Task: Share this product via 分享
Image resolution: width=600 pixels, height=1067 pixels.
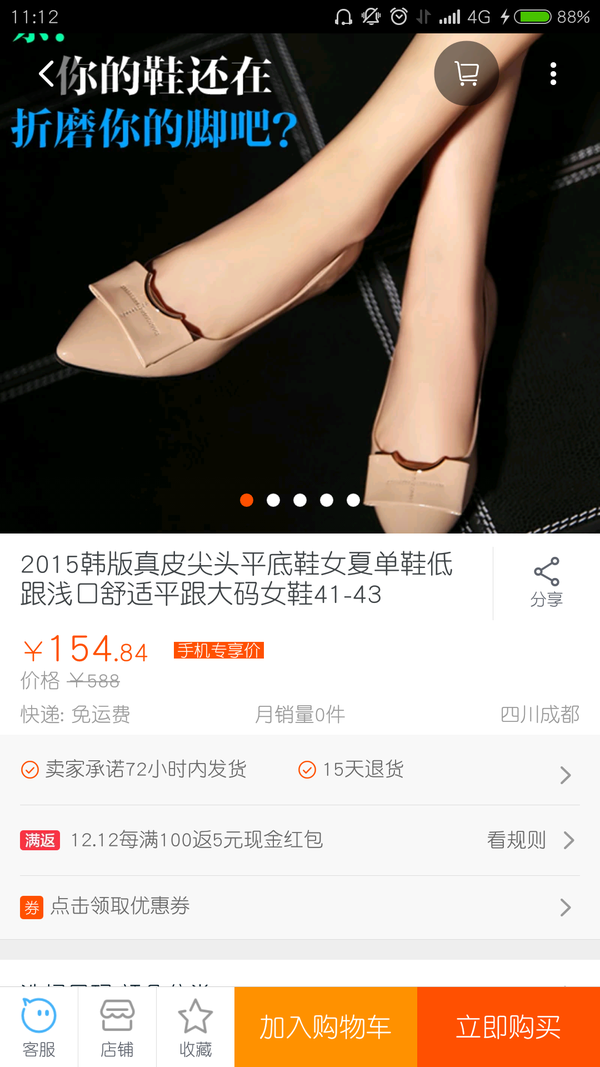Action: [546, 583]
